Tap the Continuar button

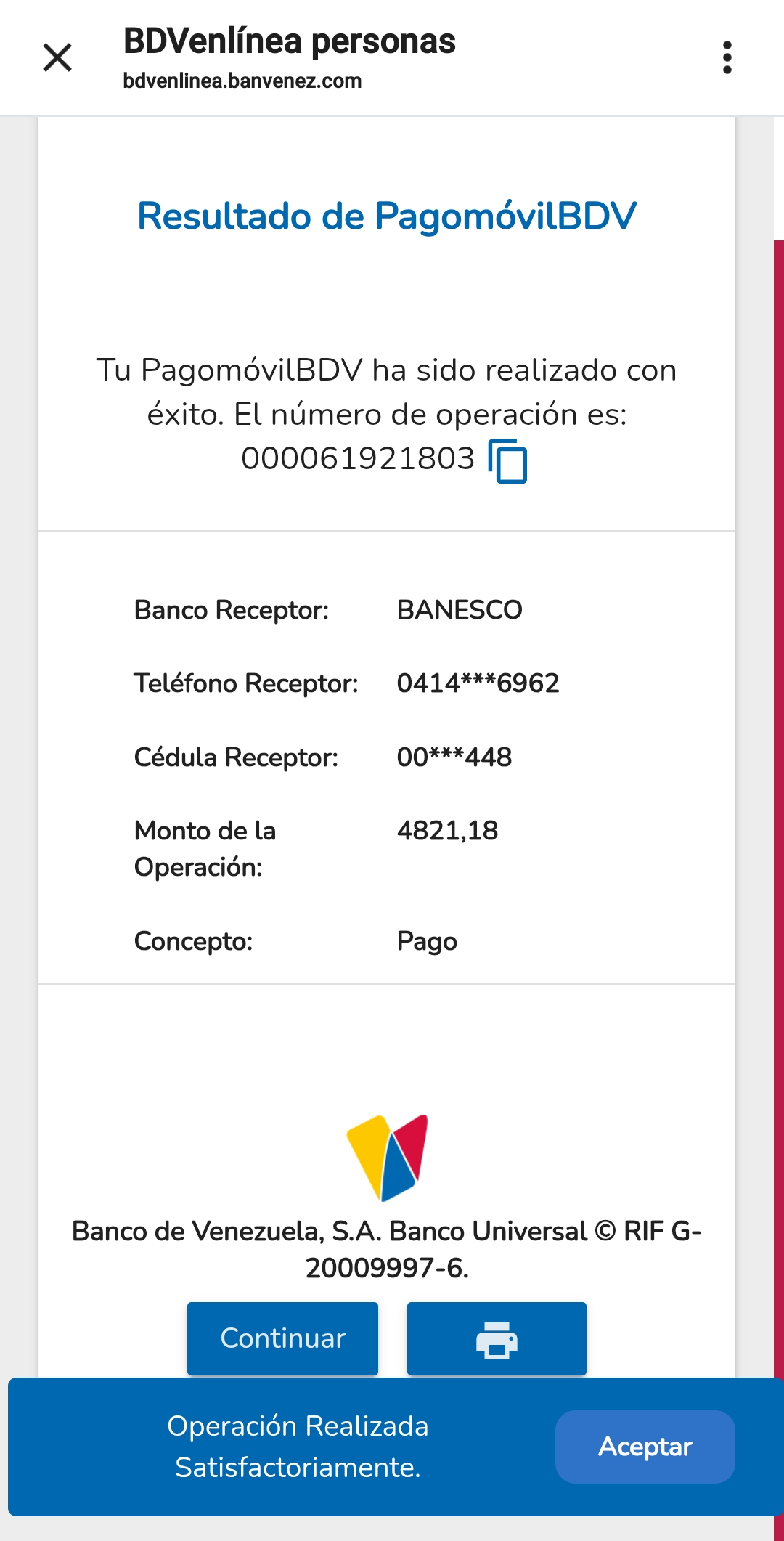tap(282, 1338)
